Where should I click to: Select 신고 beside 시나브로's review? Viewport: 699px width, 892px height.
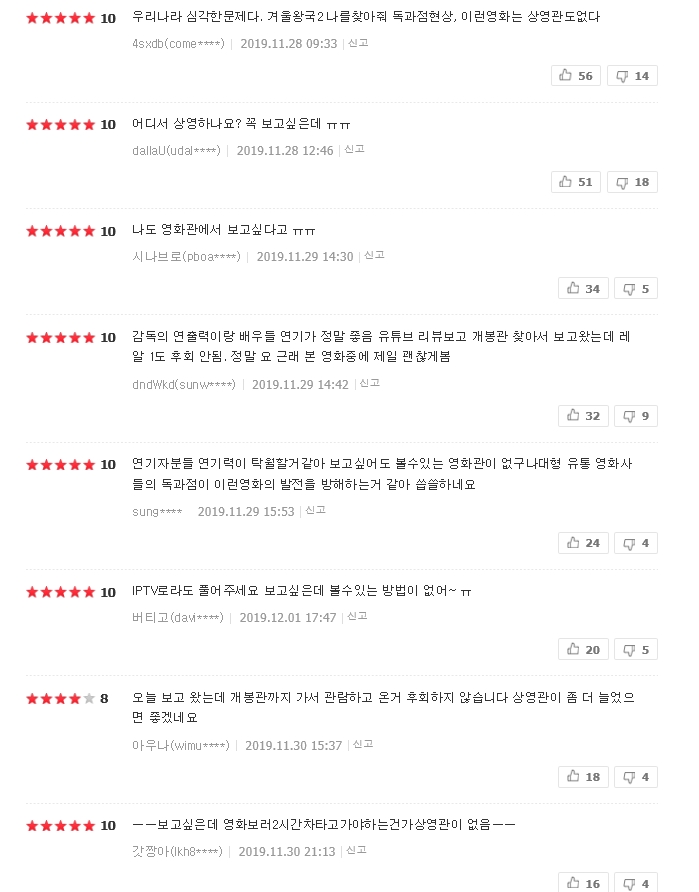(x=374, y=256)
